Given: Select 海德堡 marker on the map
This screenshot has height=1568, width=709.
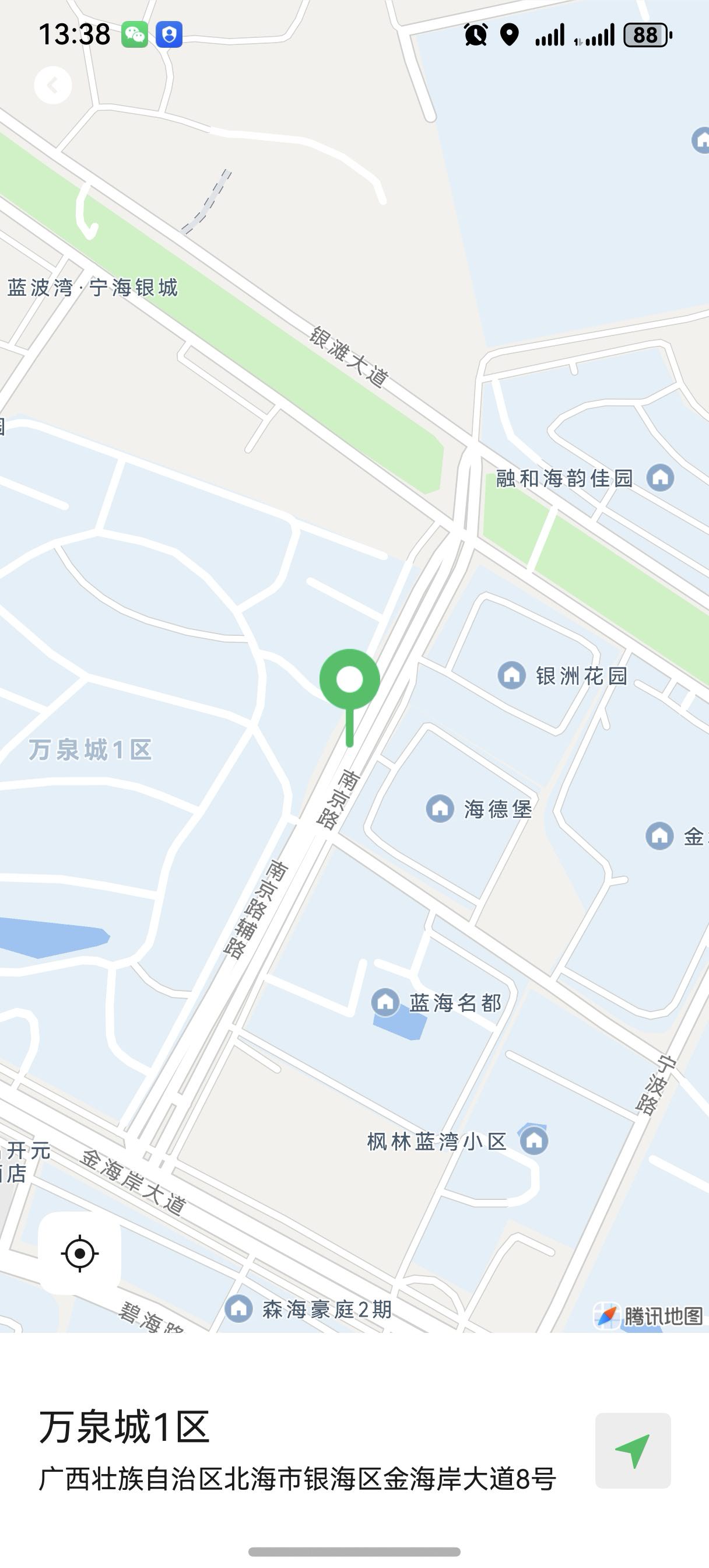Looking at the screenshot, I should point(440,808).
